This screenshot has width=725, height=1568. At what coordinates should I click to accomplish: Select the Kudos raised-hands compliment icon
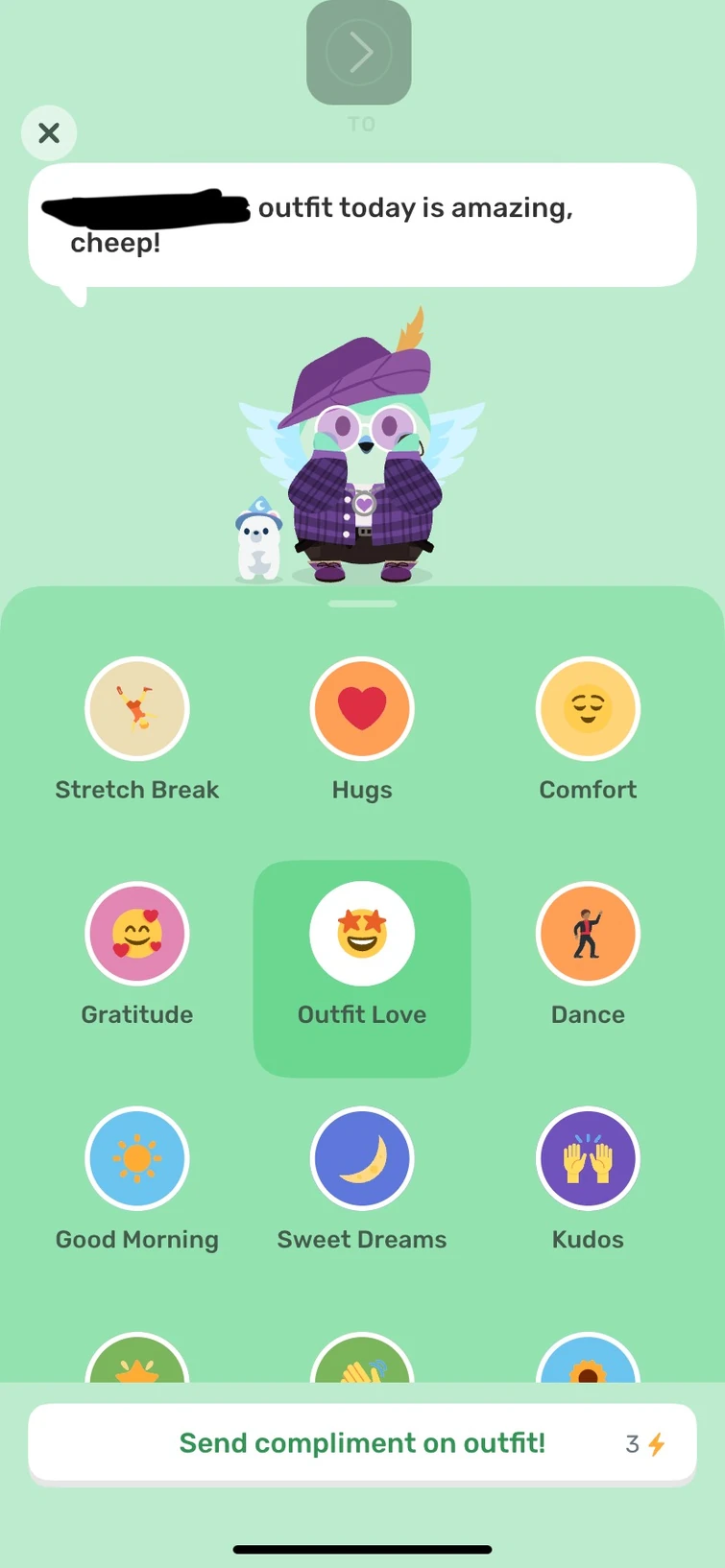click(588, 1158)
